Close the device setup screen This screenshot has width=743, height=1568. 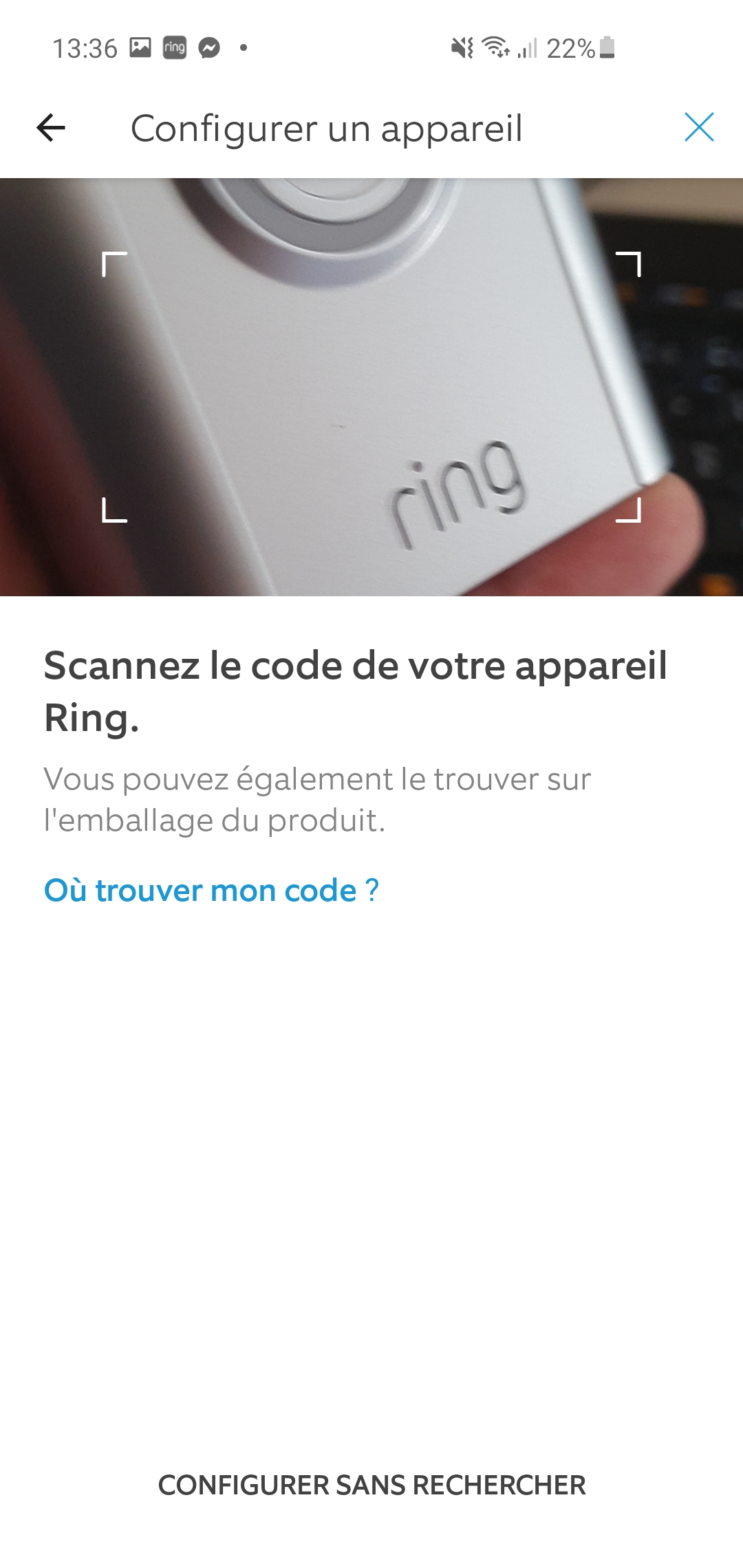pyautogui.click(x=699, y=127)
